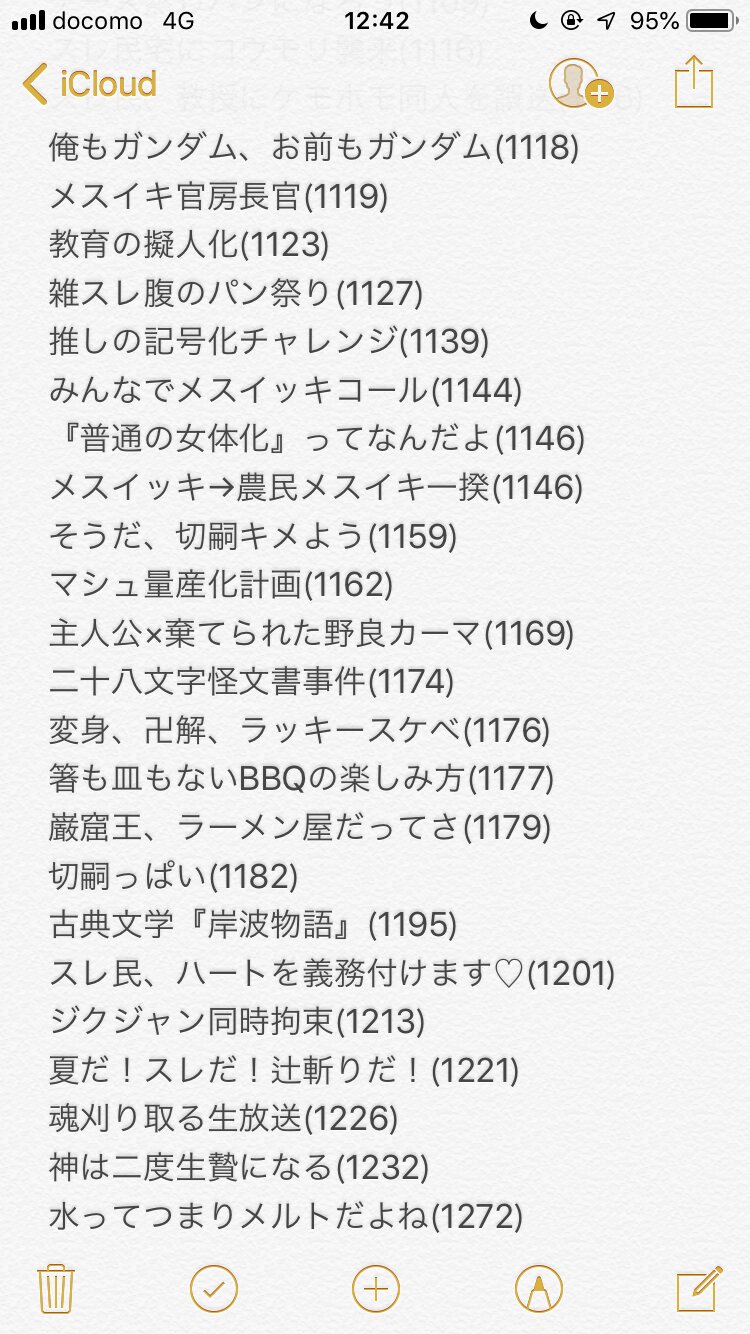Viewport: 750px width, 1334px height.
Task: Add people to this note
Action: (580, 84)
